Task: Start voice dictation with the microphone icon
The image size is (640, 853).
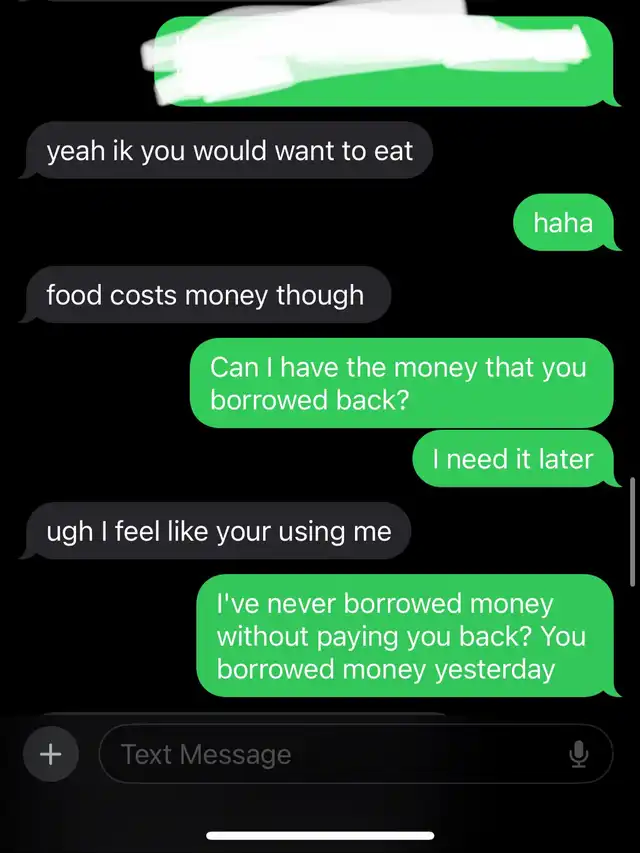Action: pos(579,754)
